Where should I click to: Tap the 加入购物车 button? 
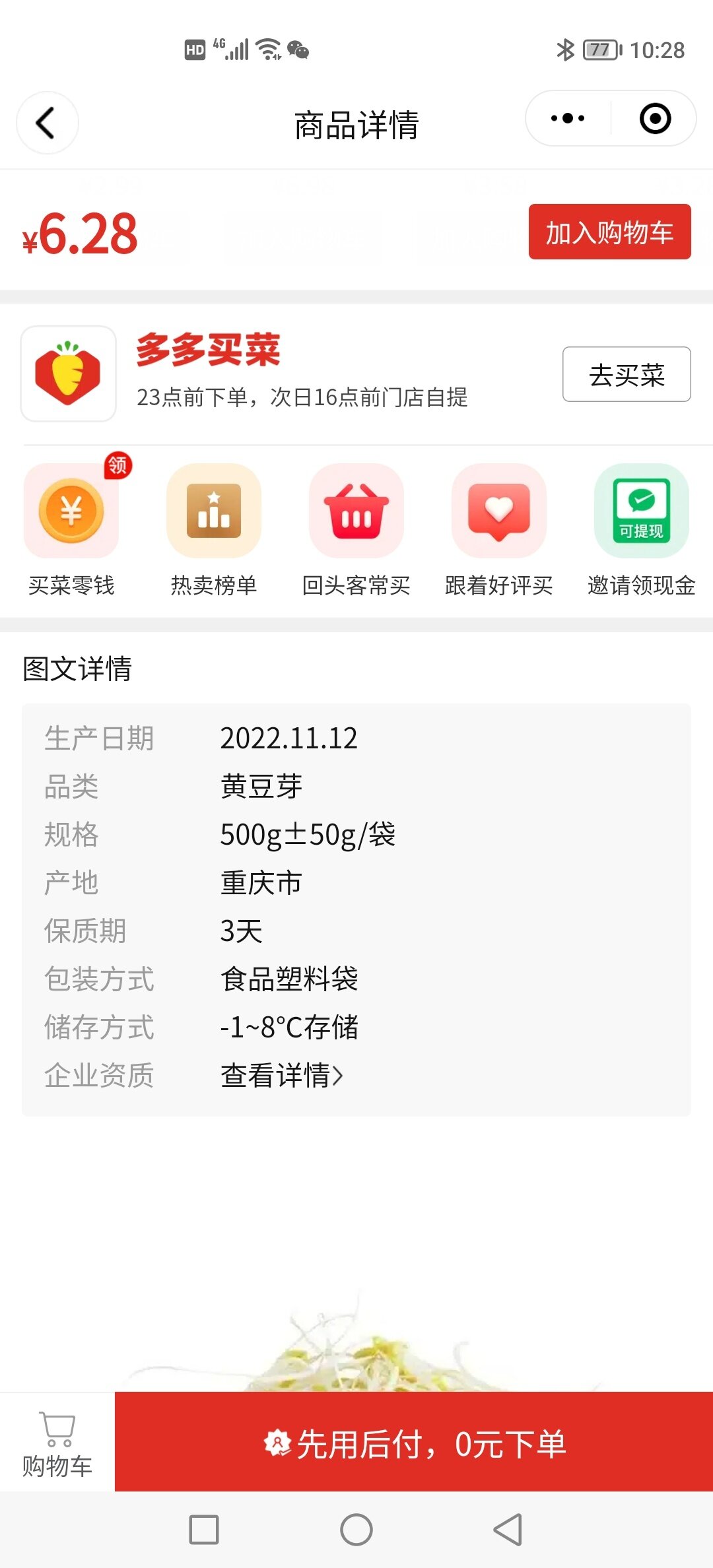click(609, 232)
